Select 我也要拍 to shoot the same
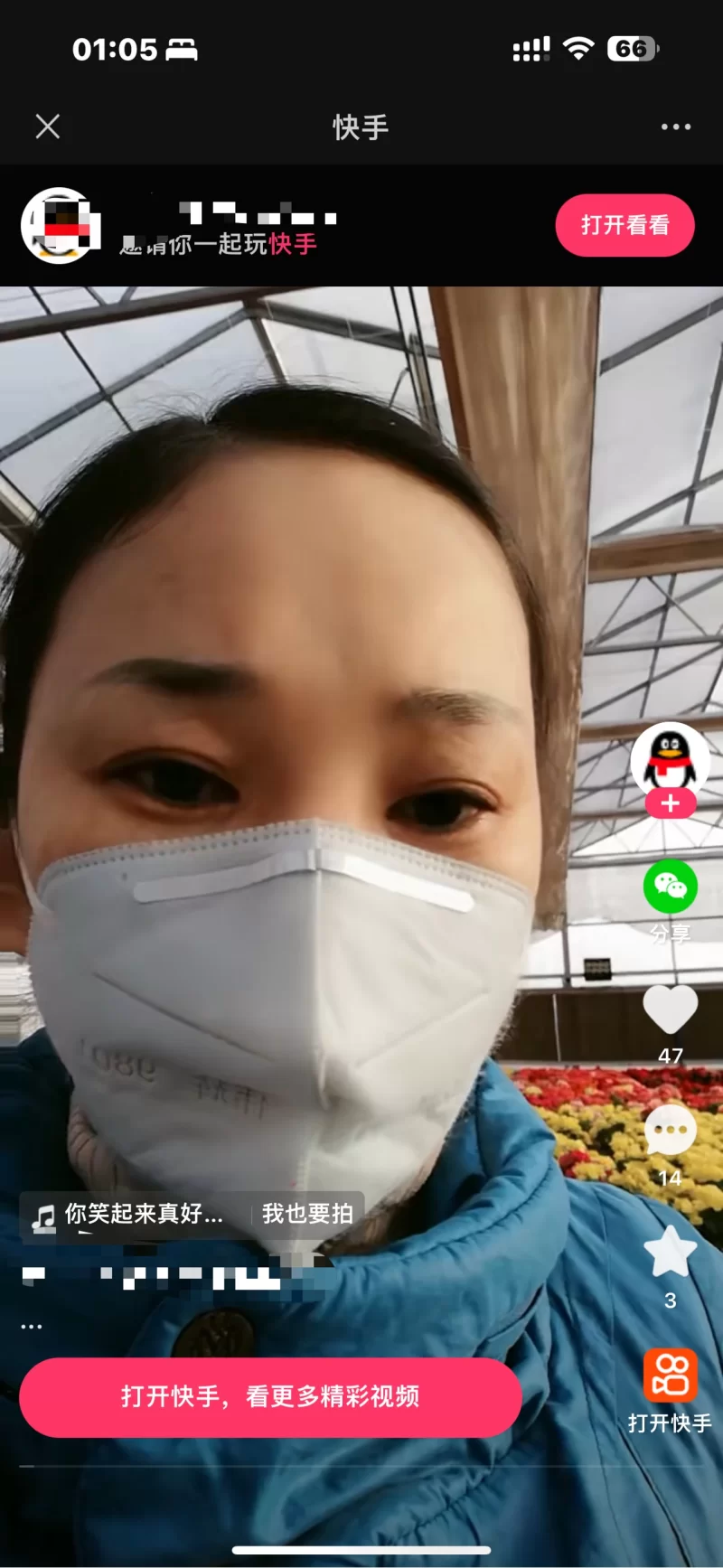The width and height of the screenshot is (723, 1568). coord(307,1214)
